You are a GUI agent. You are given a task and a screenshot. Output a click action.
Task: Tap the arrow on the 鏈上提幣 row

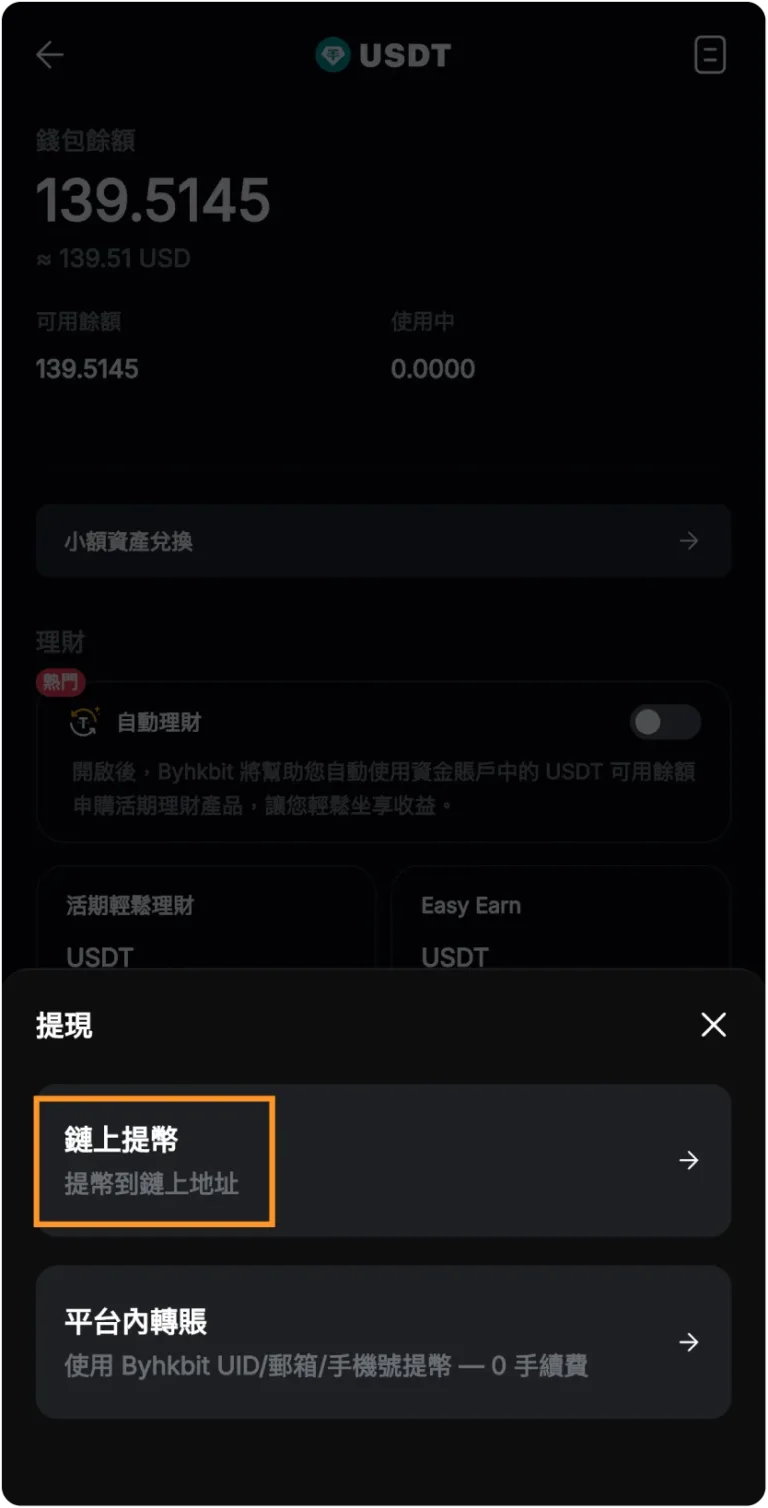(688, 1160)
